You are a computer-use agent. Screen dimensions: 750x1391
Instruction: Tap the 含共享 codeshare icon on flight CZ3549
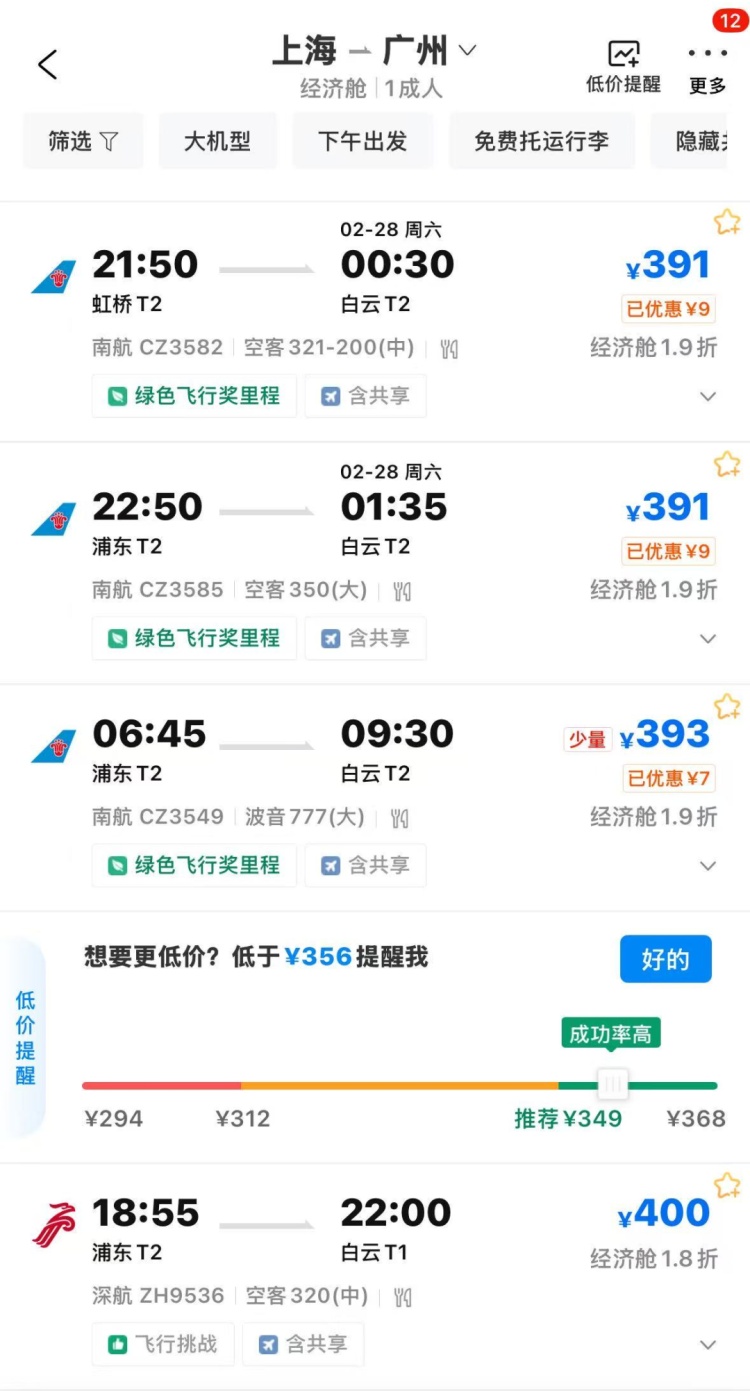pyautogui.click(x=364, y=864)
